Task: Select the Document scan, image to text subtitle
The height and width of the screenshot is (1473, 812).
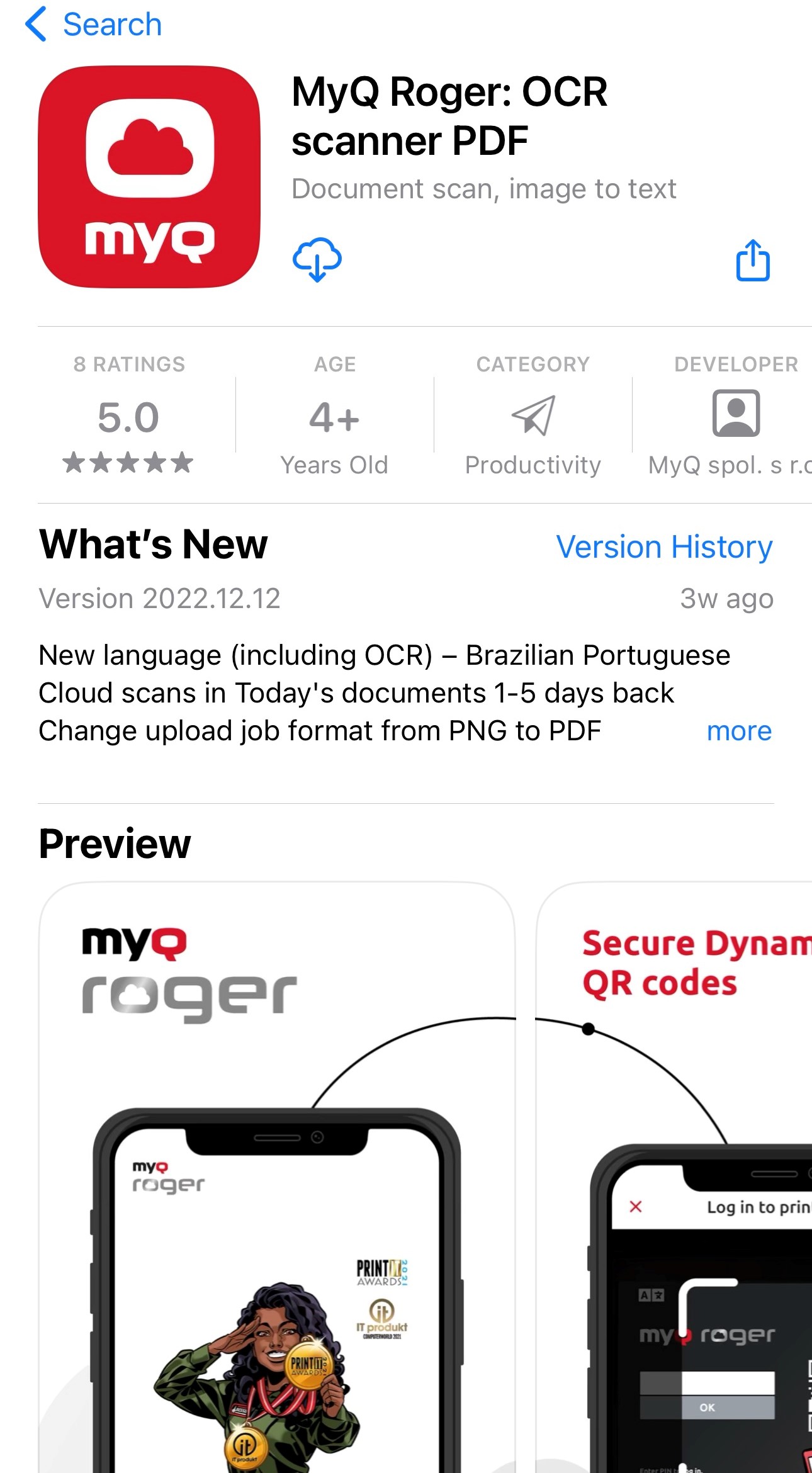Action: tap(484, 188)
